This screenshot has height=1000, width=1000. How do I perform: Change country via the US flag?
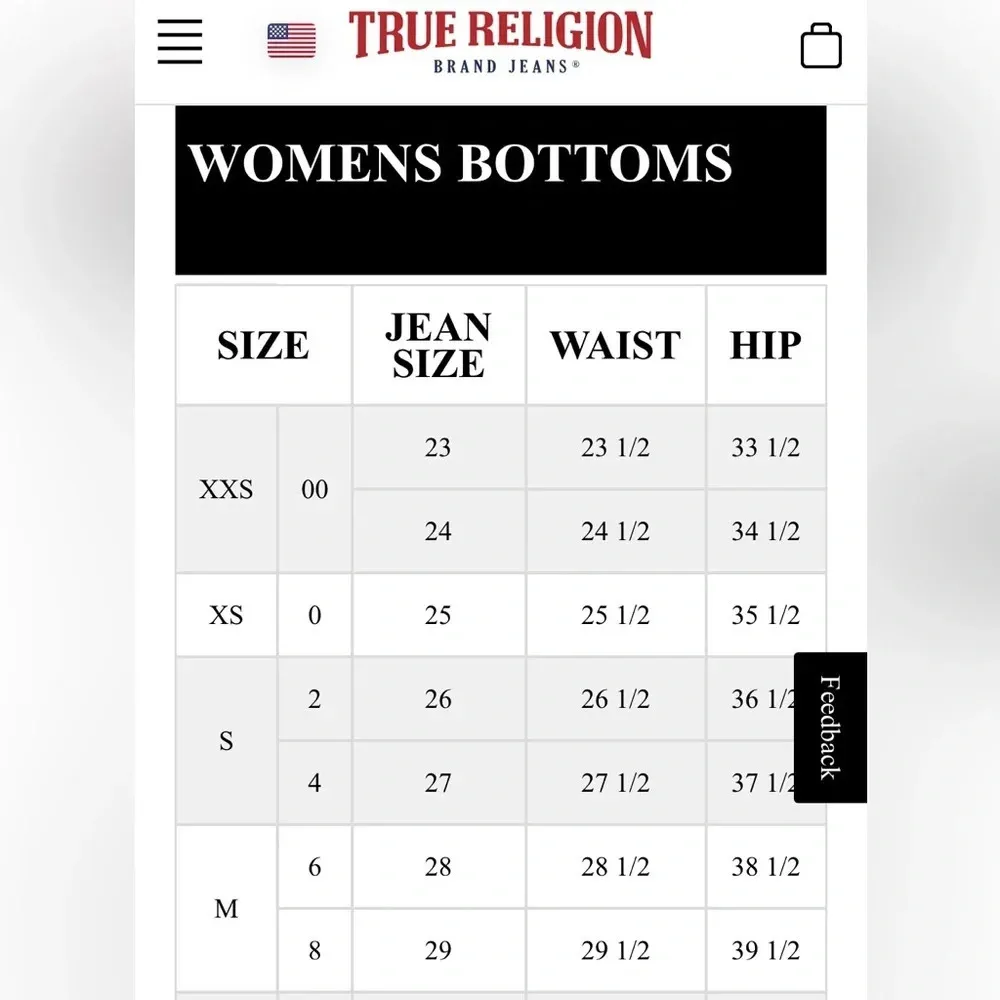(291, 41)
